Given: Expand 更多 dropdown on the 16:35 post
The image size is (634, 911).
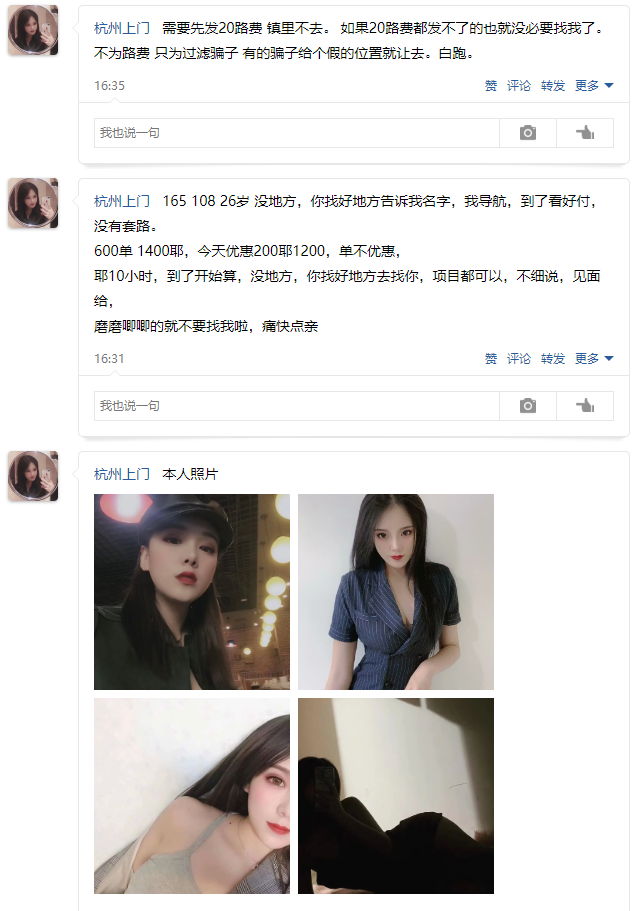Looking at the screenshot, I should [x=594, y=86].
